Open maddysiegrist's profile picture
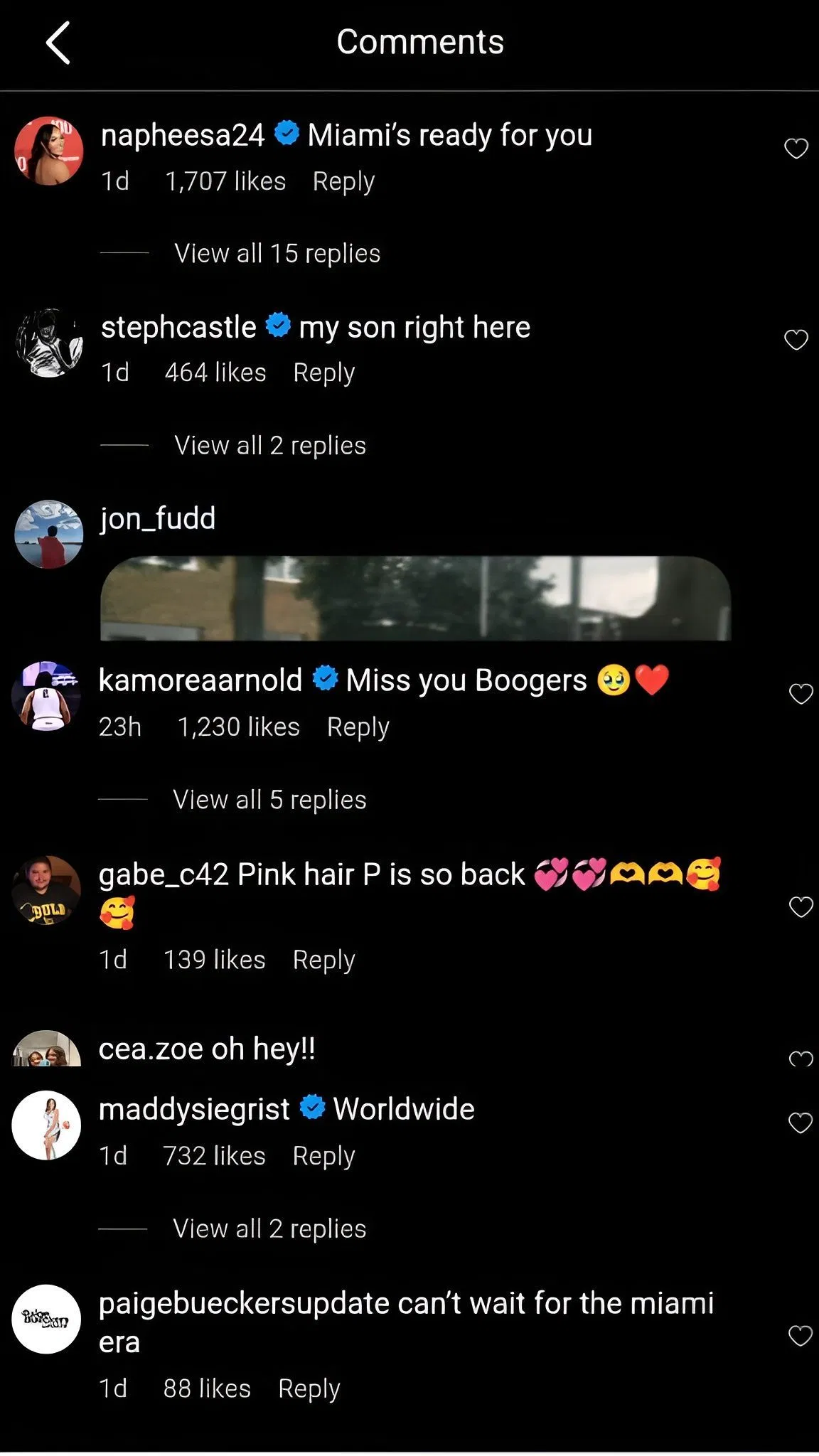Screen dimensions: 819x1456 pyautogui.click(x=46, y=1125)
